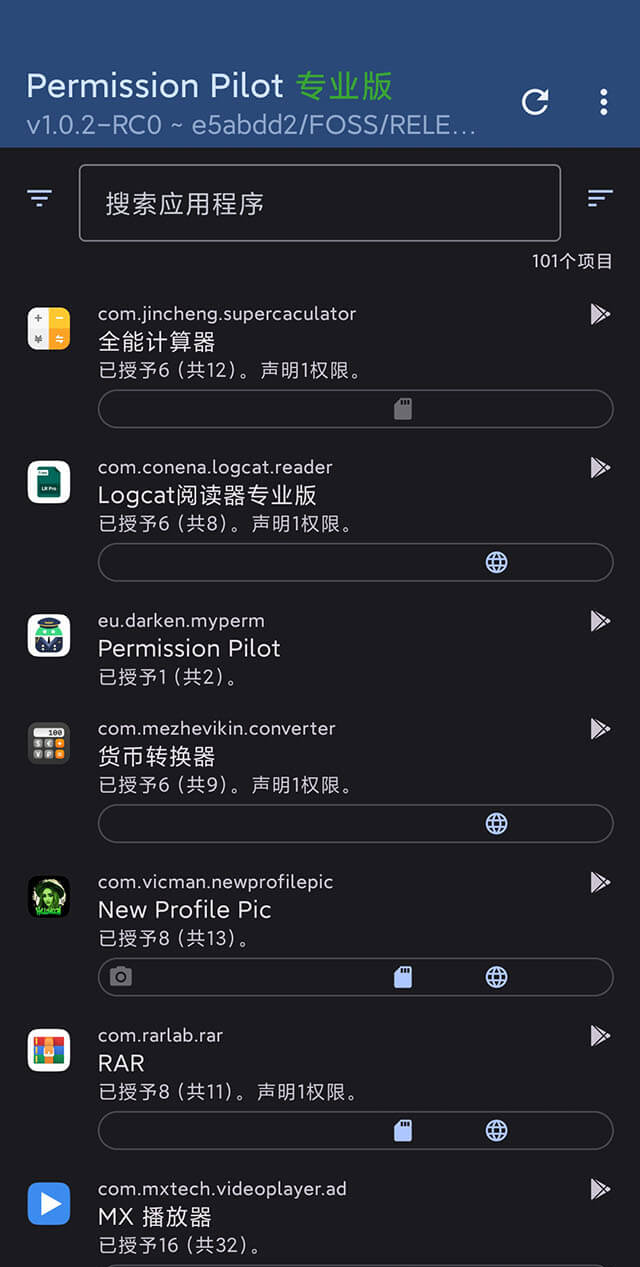Viewport: 640px width, 1267px height.
Task: Open the New Profile Pic entry
Action: coord(300,910)
